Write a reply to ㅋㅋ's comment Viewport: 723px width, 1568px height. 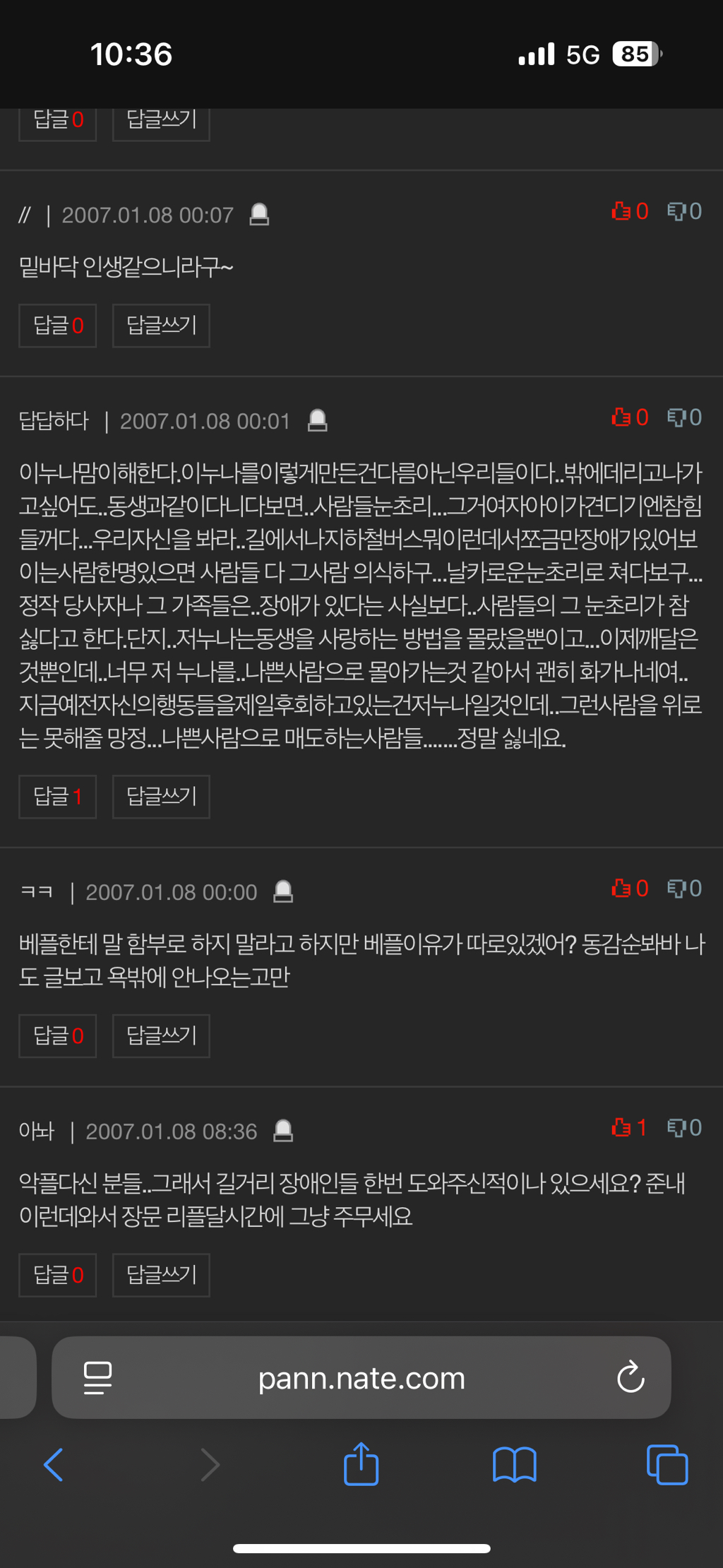click(x=161, y=1036)
